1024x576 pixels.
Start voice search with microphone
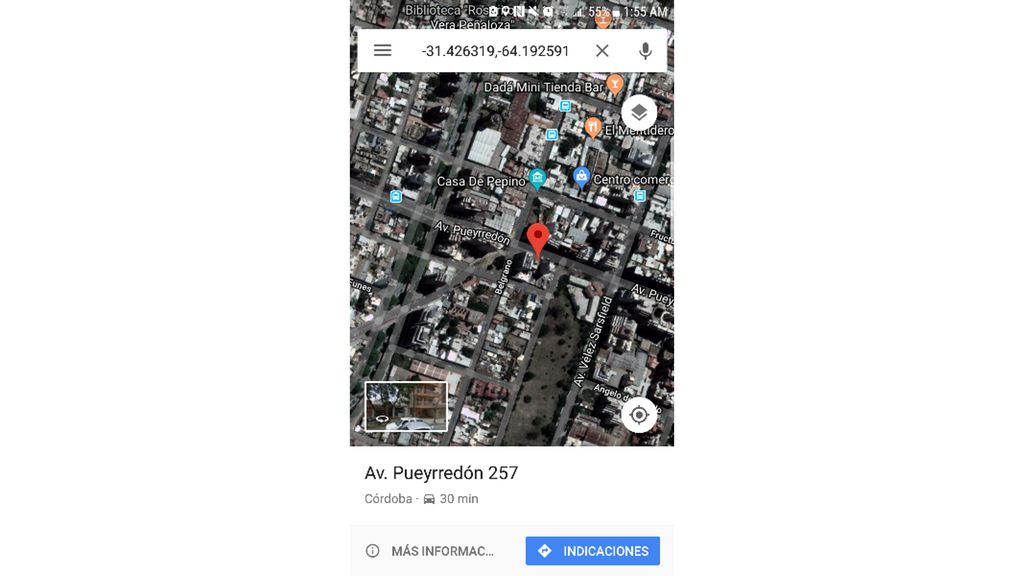[645, 50]
